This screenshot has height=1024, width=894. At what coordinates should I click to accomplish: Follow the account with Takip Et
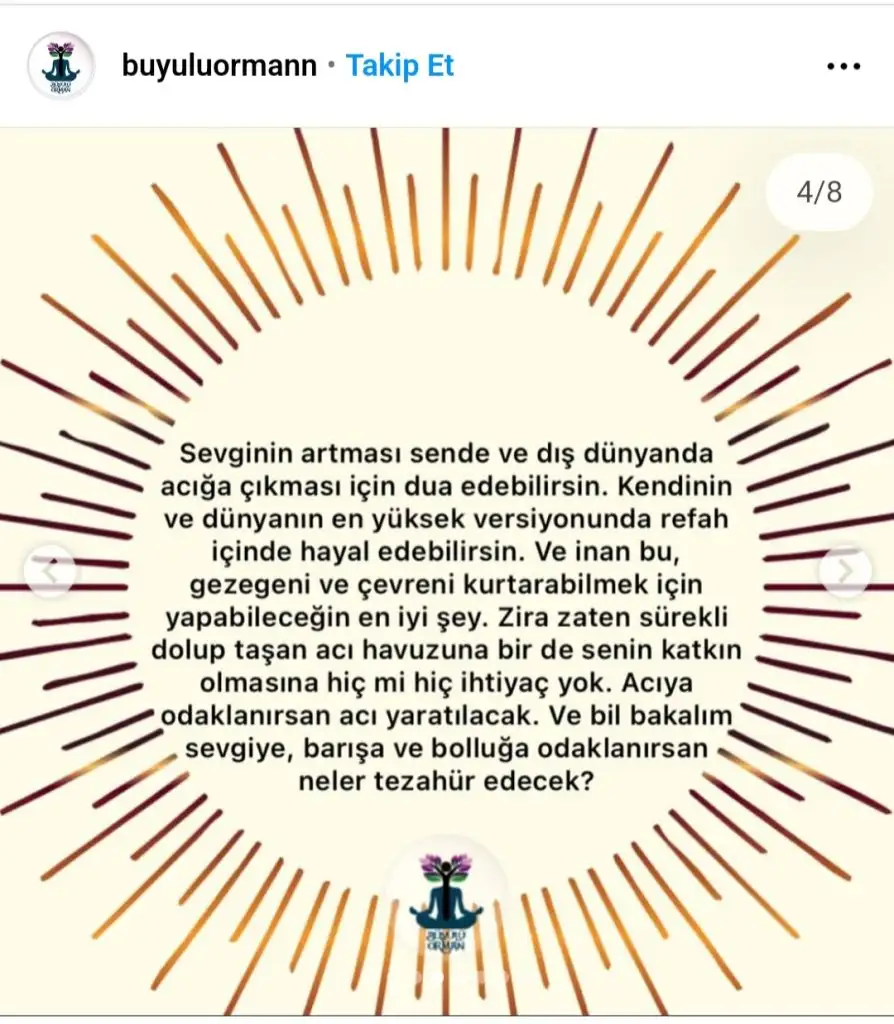pos(400,66)
